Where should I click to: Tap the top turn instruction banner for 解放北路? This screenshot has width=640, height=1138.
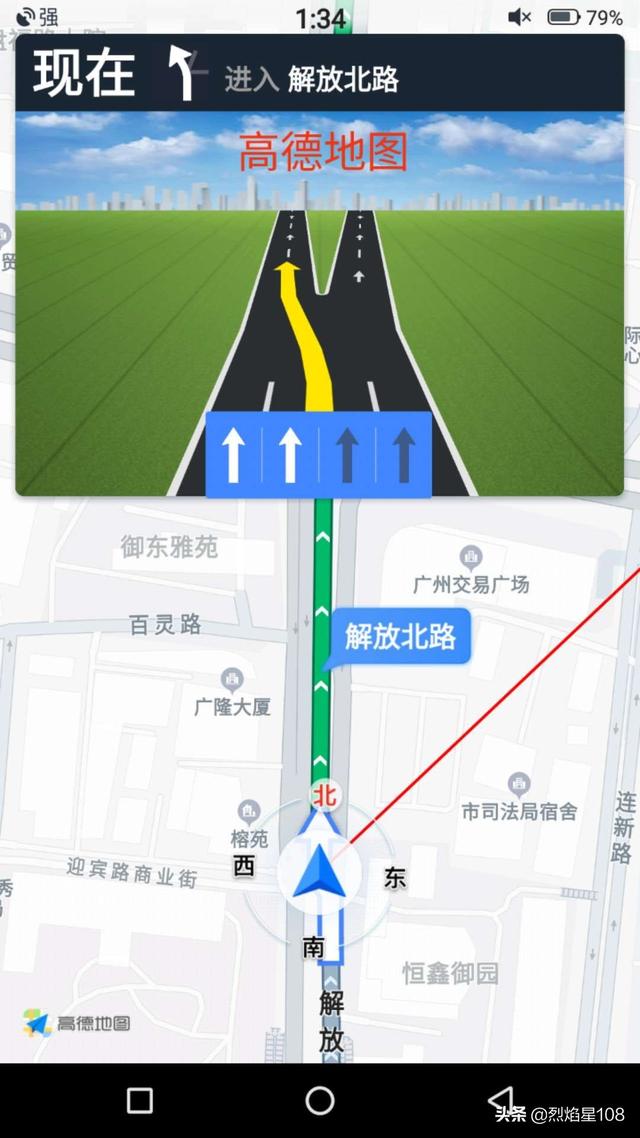(x=319, y=73)
